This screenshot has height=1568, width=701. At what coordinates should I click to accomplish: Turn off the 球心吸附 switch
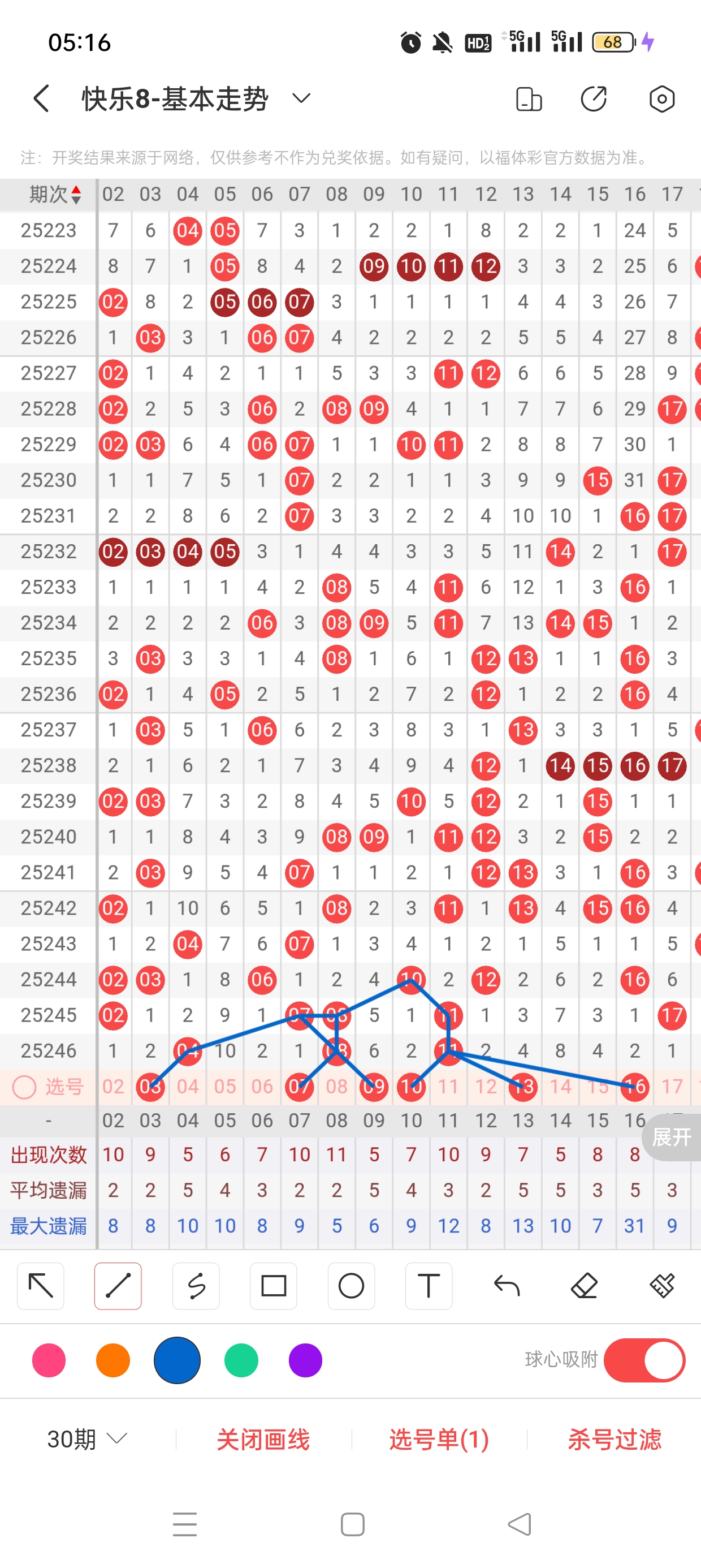click(x=644, y=1360)
